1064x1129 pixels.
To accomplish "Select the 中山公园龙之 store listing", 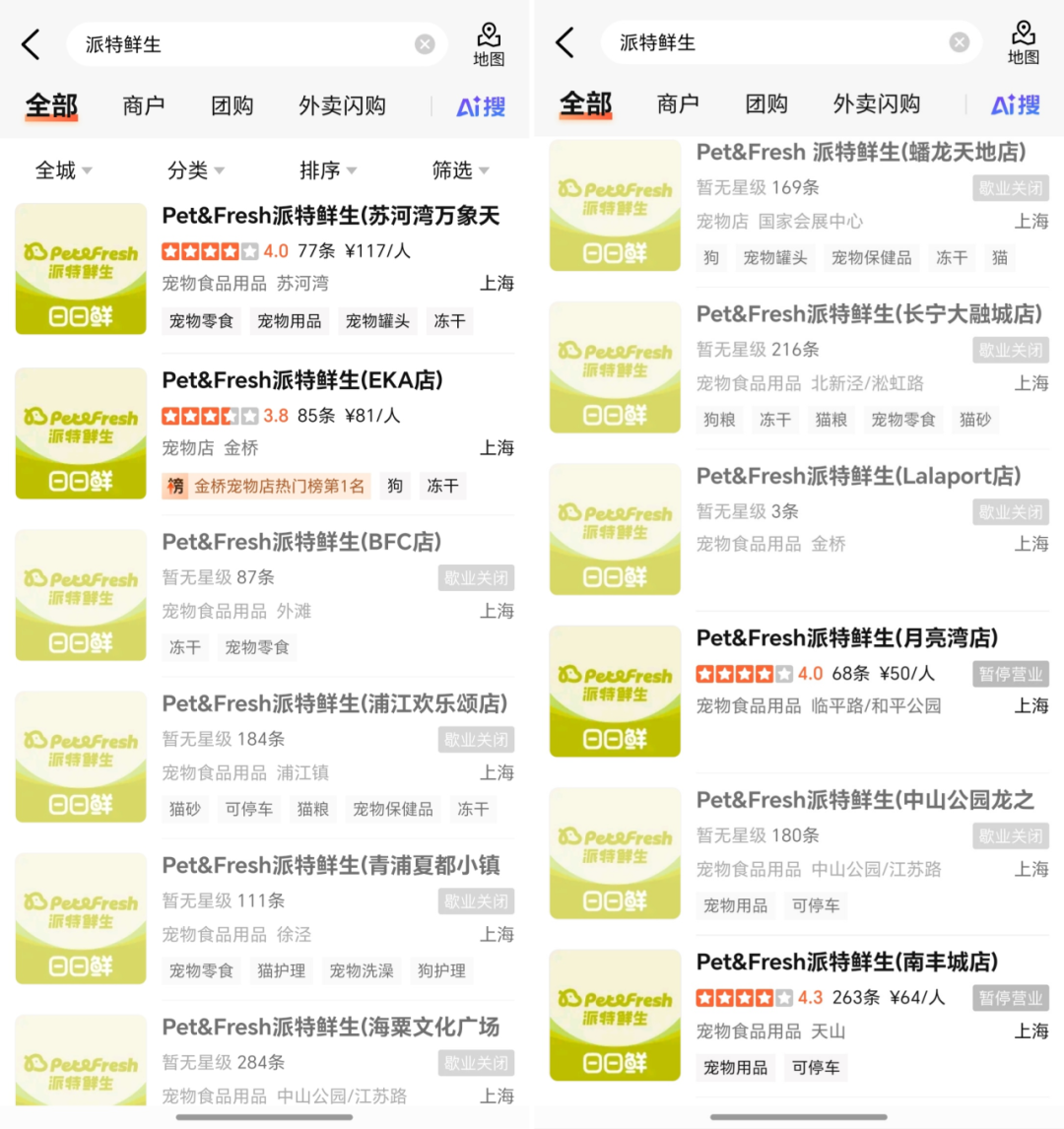I will (x=799, y=853).
